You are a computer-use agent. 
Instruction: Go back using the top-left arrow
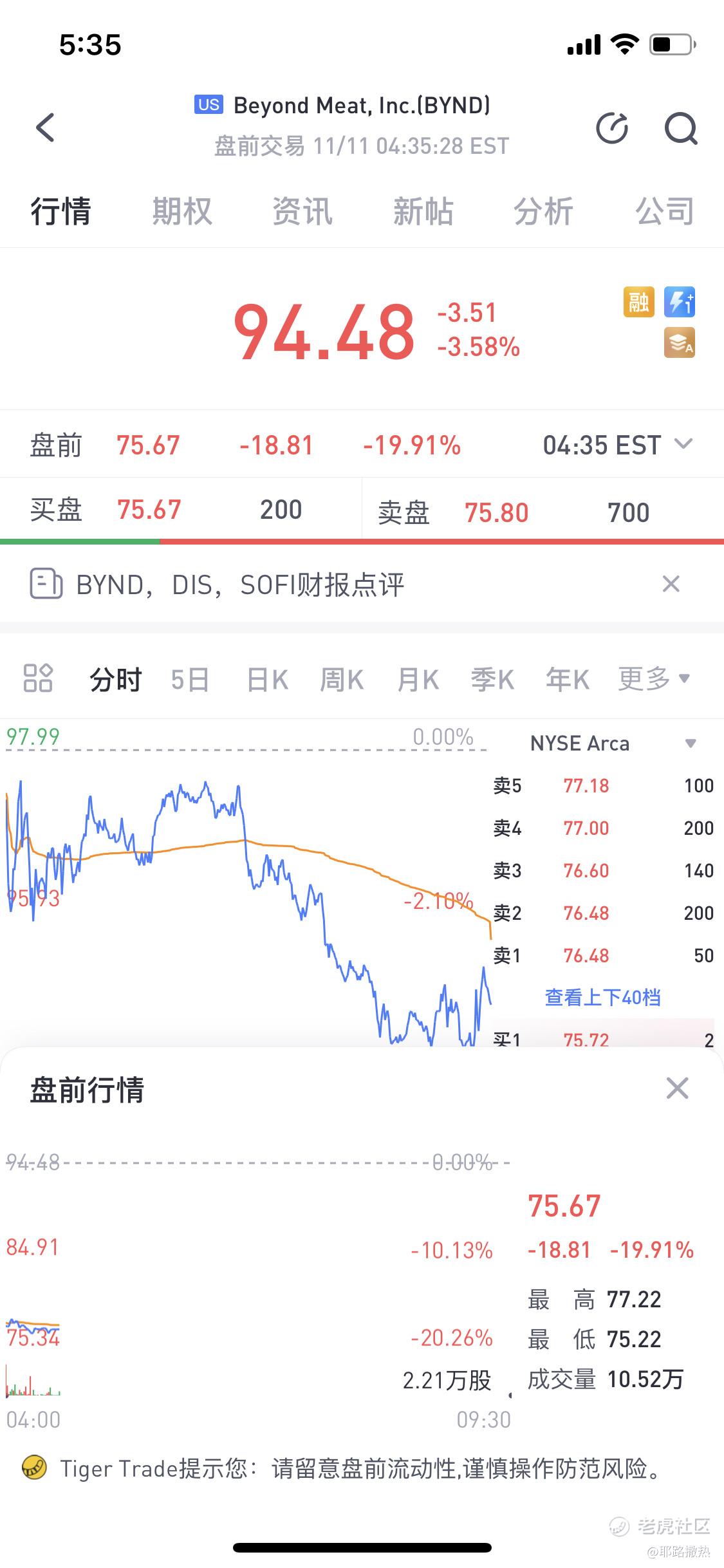coord(45,127)
